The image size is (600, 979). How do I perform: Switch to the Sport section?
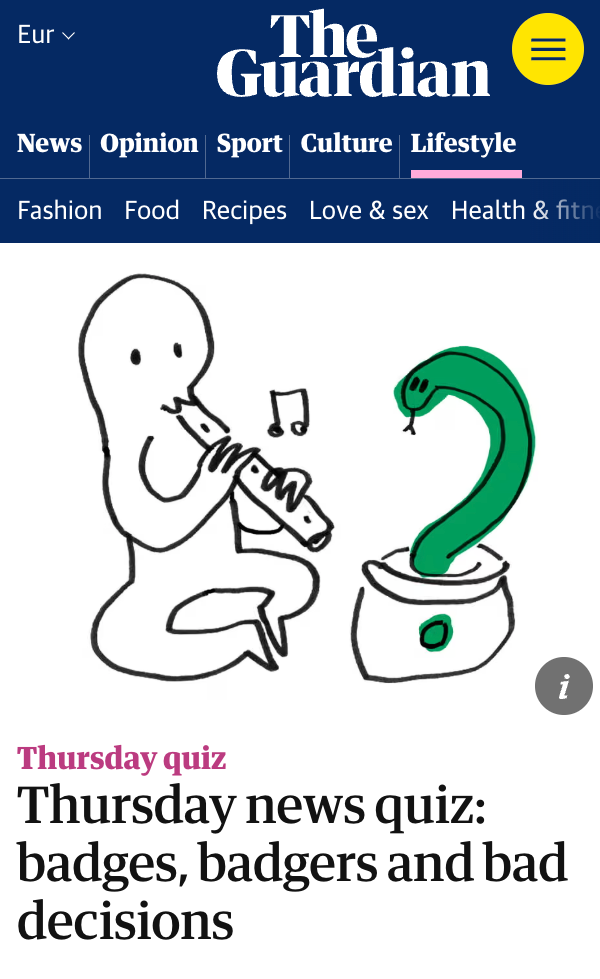(249, 144)
